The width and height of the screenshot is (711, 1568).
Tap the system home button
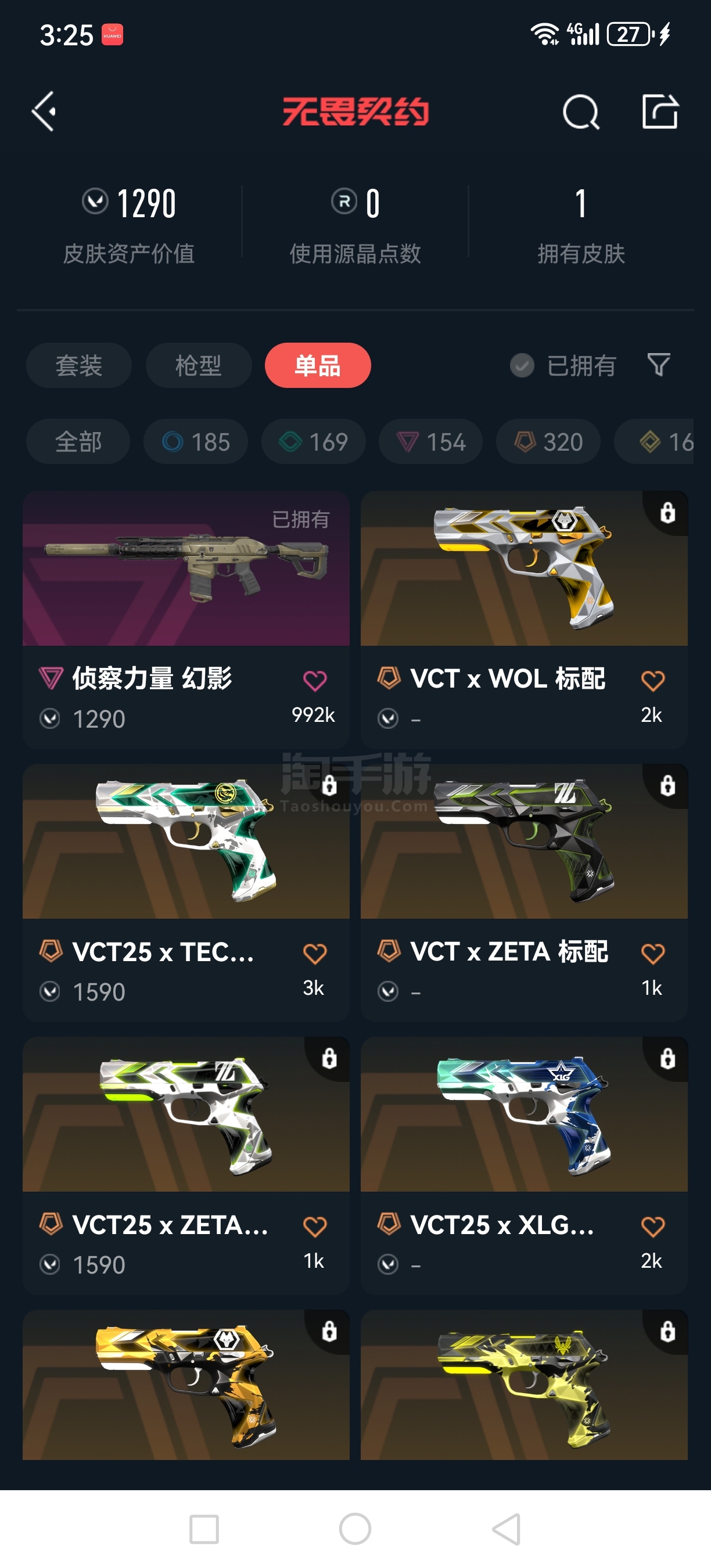(355, 1529)
